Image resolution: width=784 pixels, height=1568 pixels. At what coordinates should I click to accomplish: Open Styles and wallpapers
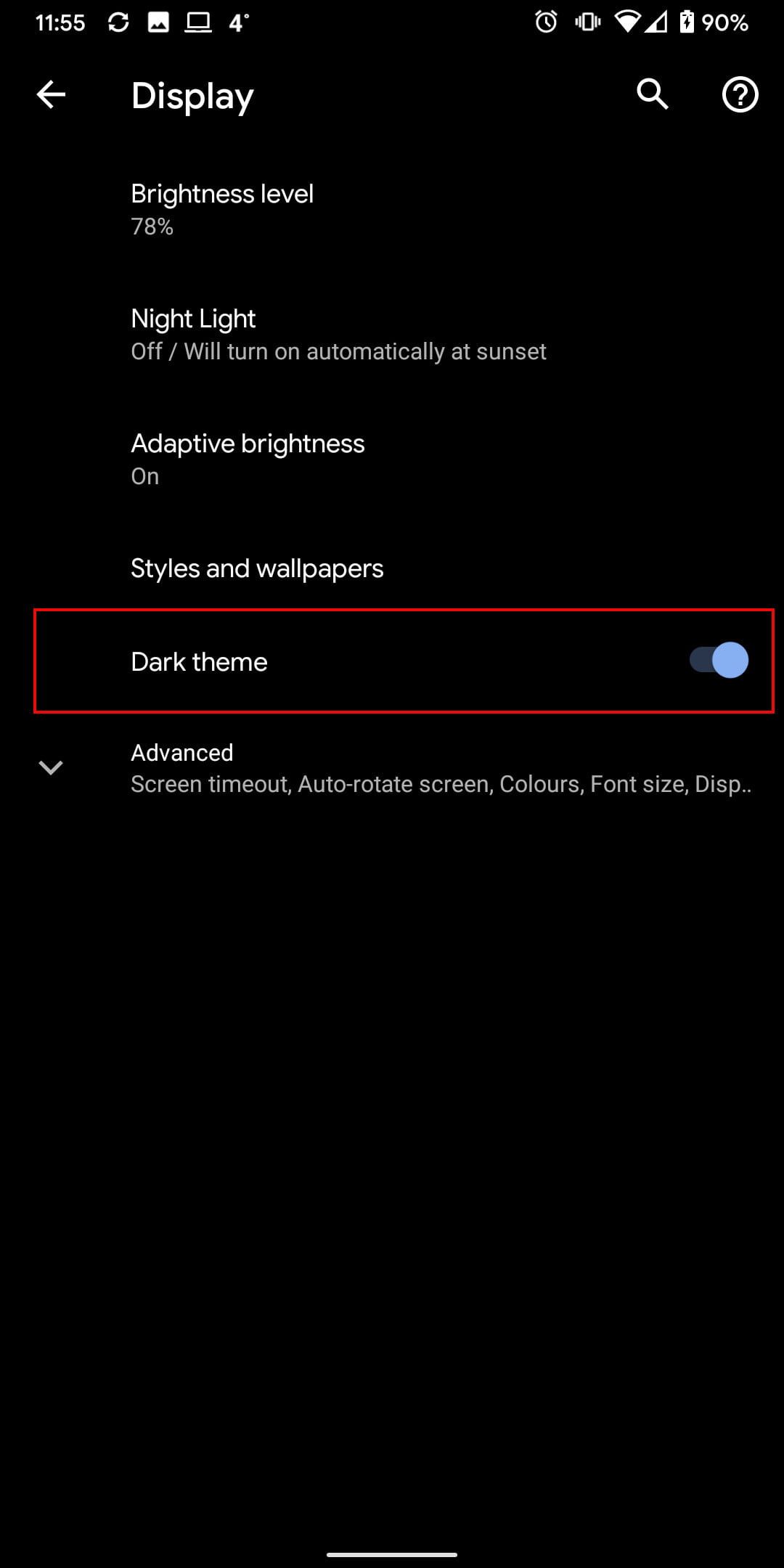(257, 568)
